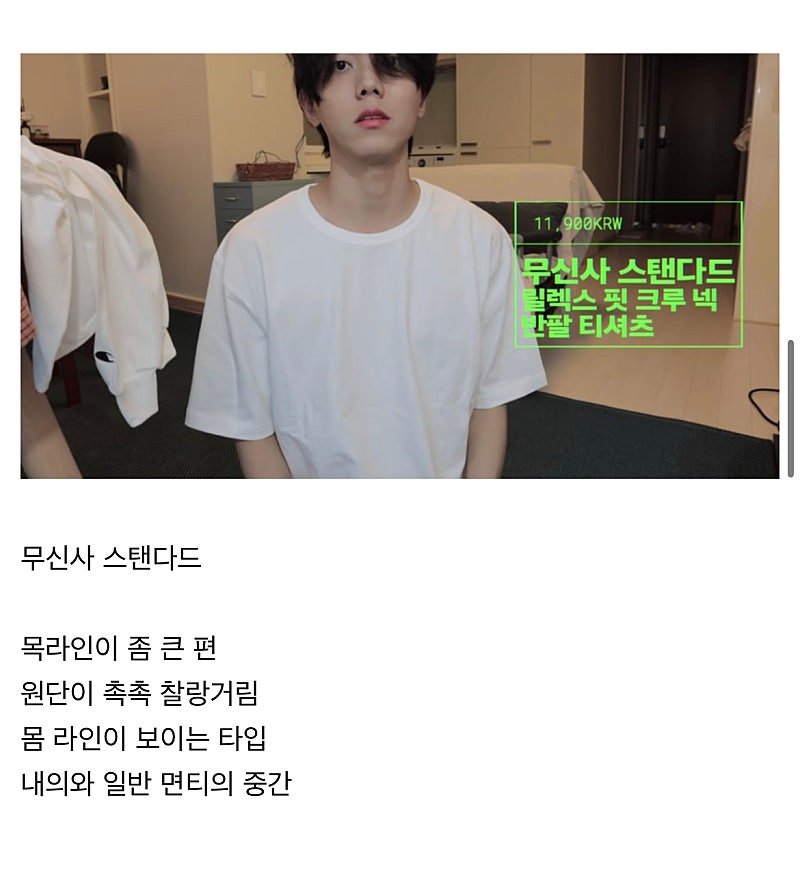This screenshot has width=800, height=879.
Task: Open the white t-shirt photo in the post
Action: pos(399,266)
